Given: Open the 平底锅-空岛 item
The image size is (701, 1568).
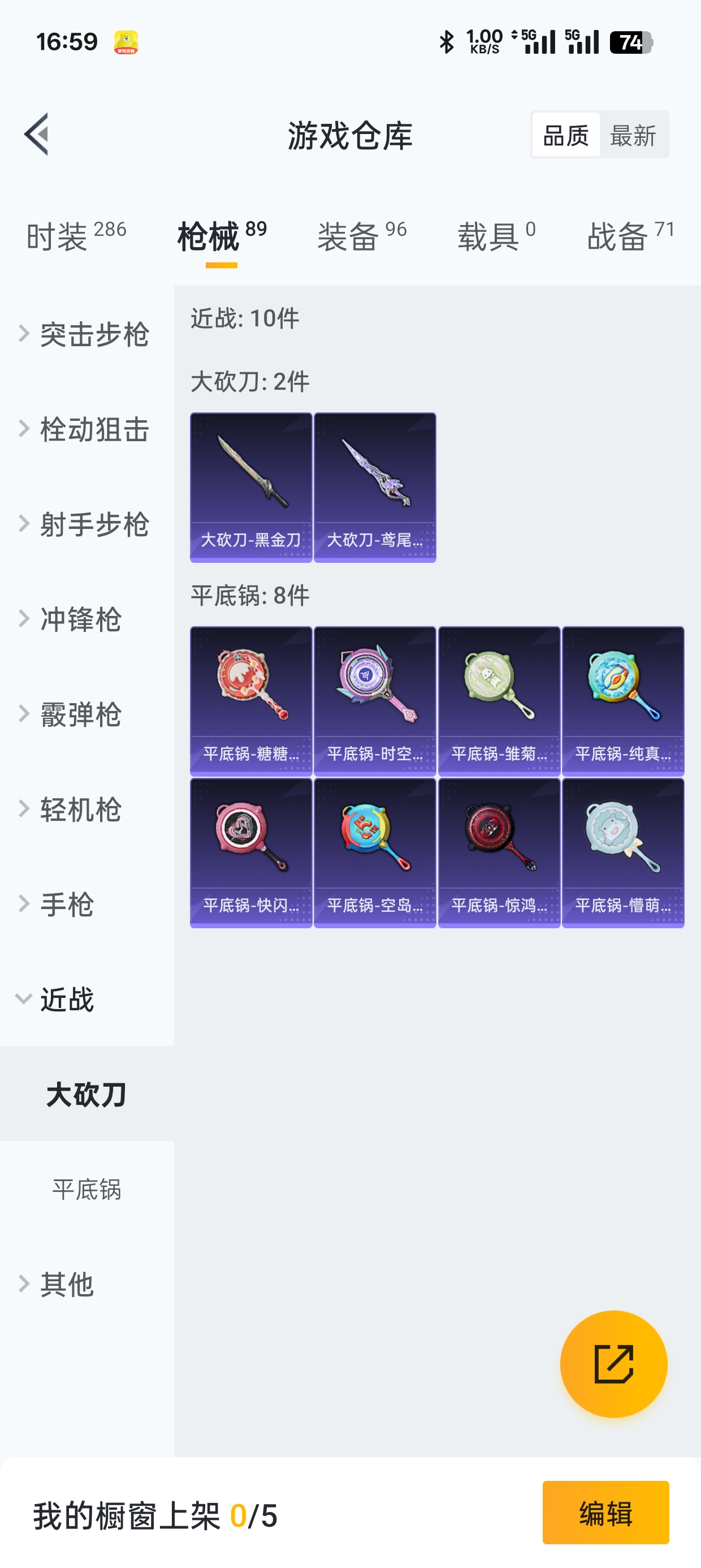Looking at the screenshot, I should (375, 852).
